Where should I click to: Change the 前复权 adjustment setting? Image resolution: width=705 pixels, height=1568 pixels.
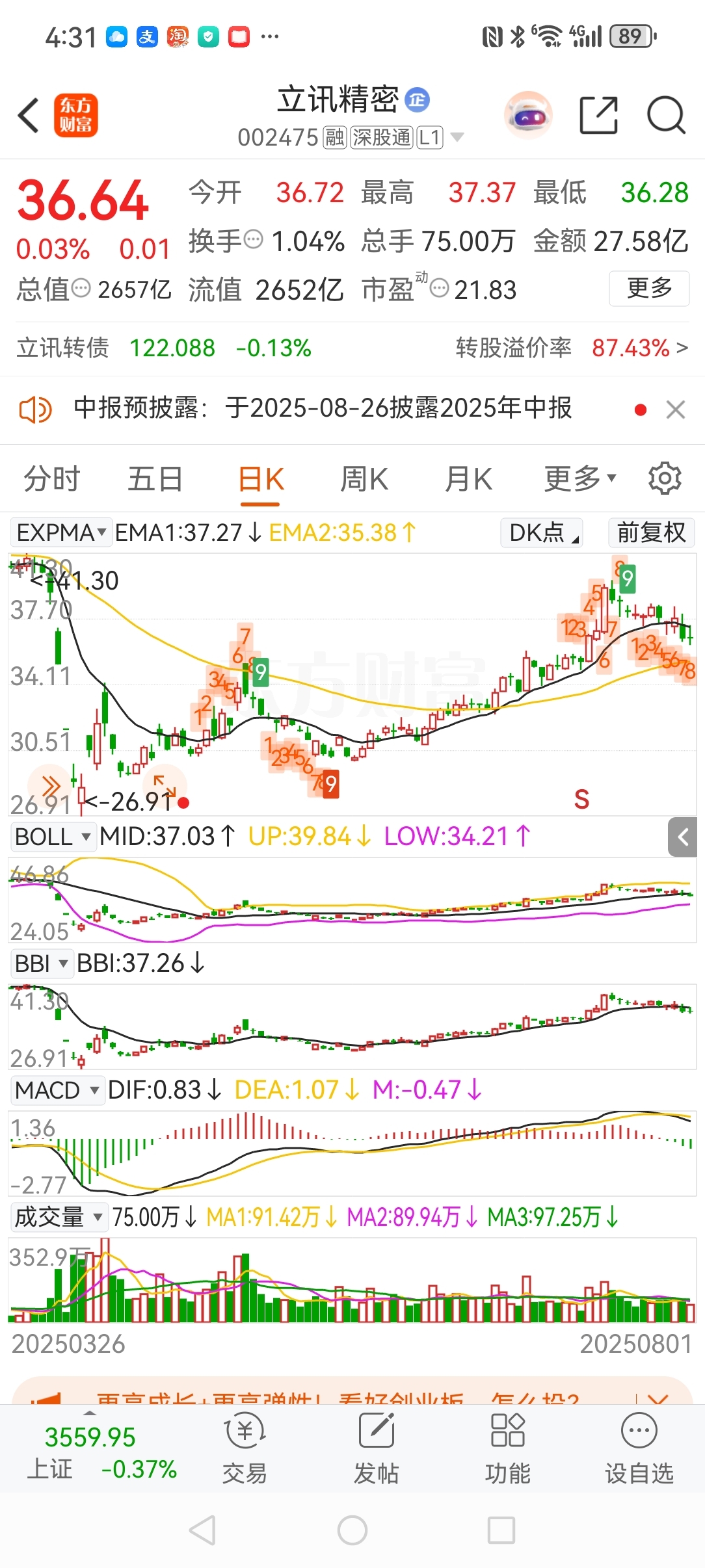click(x=651, y=532)
